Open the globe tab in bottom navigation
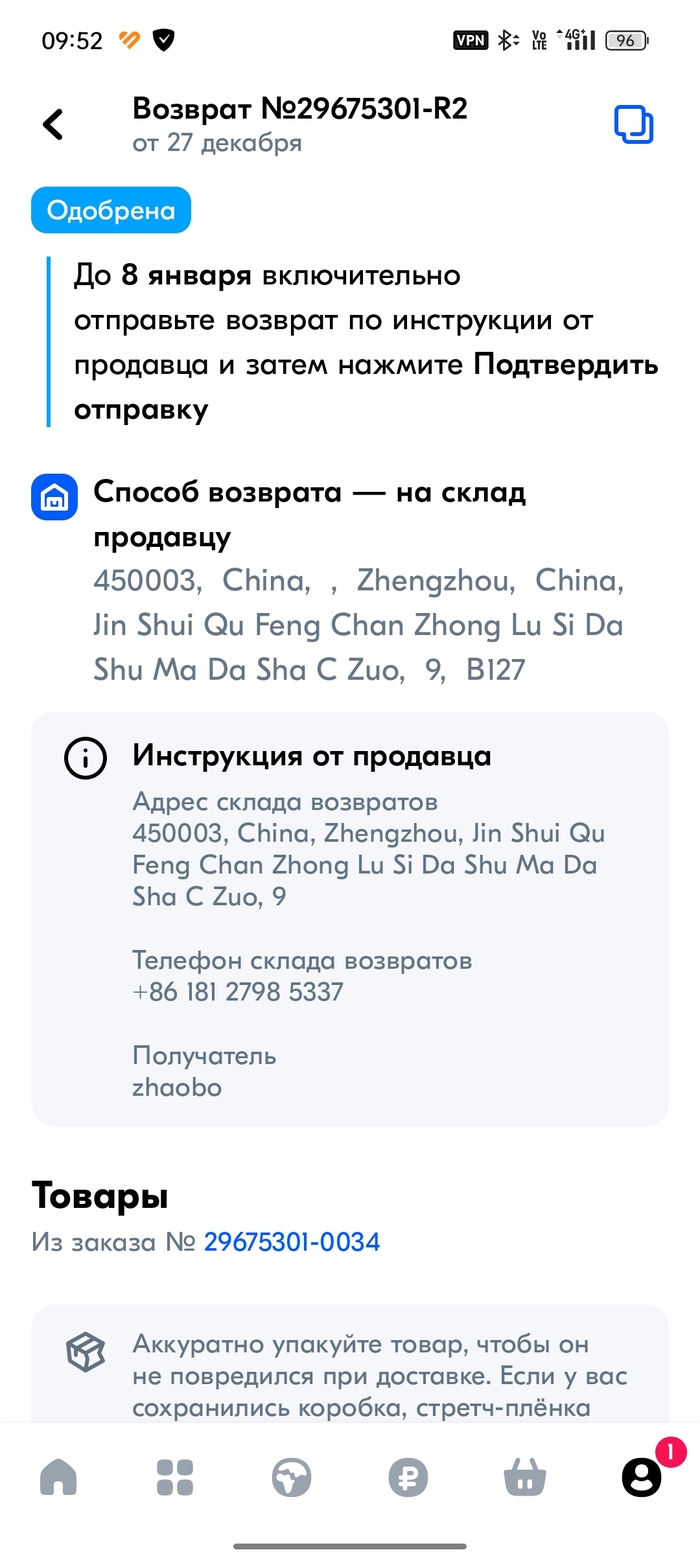The width and height of the screenshot is (700, 1563). tap(292, 1477)
